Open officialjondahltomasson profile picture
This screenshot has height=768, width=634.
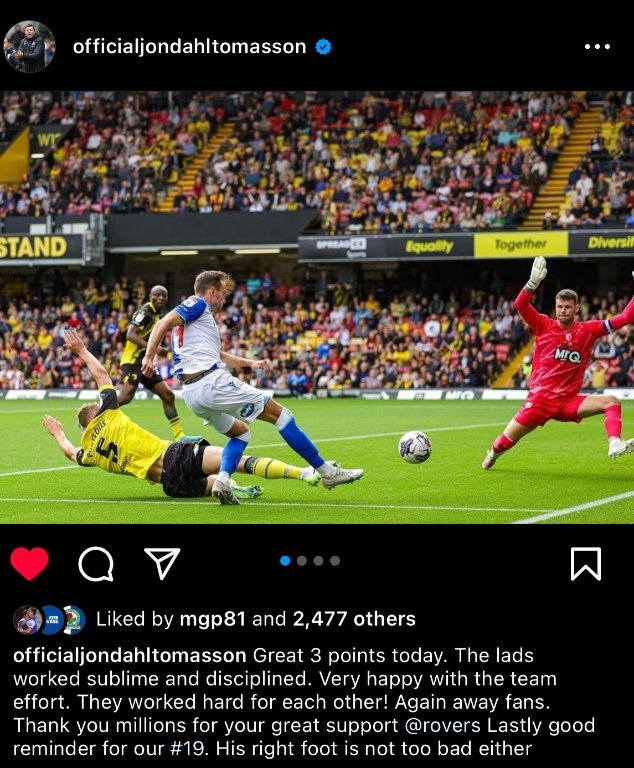[x=29, y=46]
